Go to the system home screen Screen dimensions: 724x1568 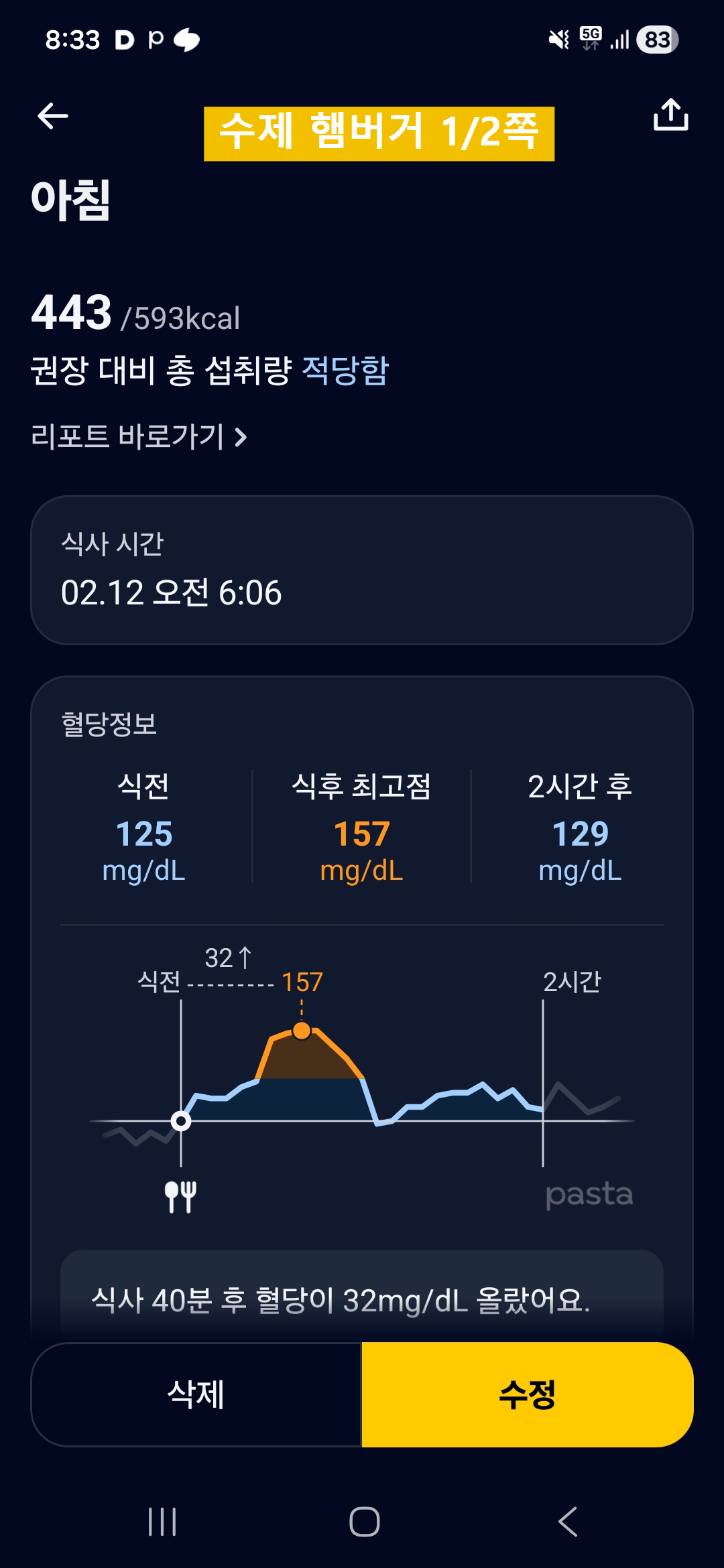364,1522
